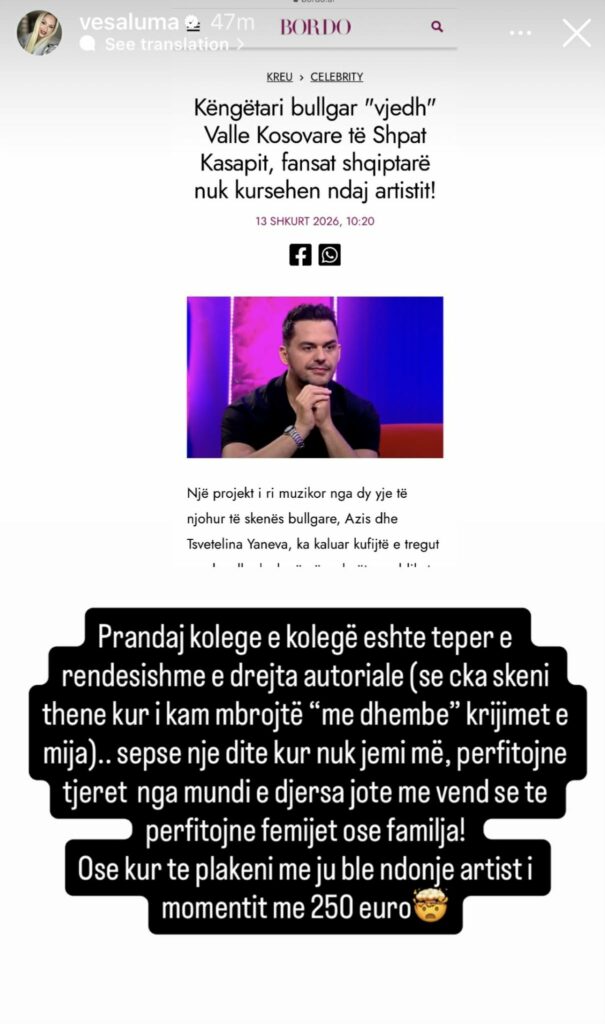Close the story viewer
This screenshot has height=1024, width=605.
coord(577,33)
